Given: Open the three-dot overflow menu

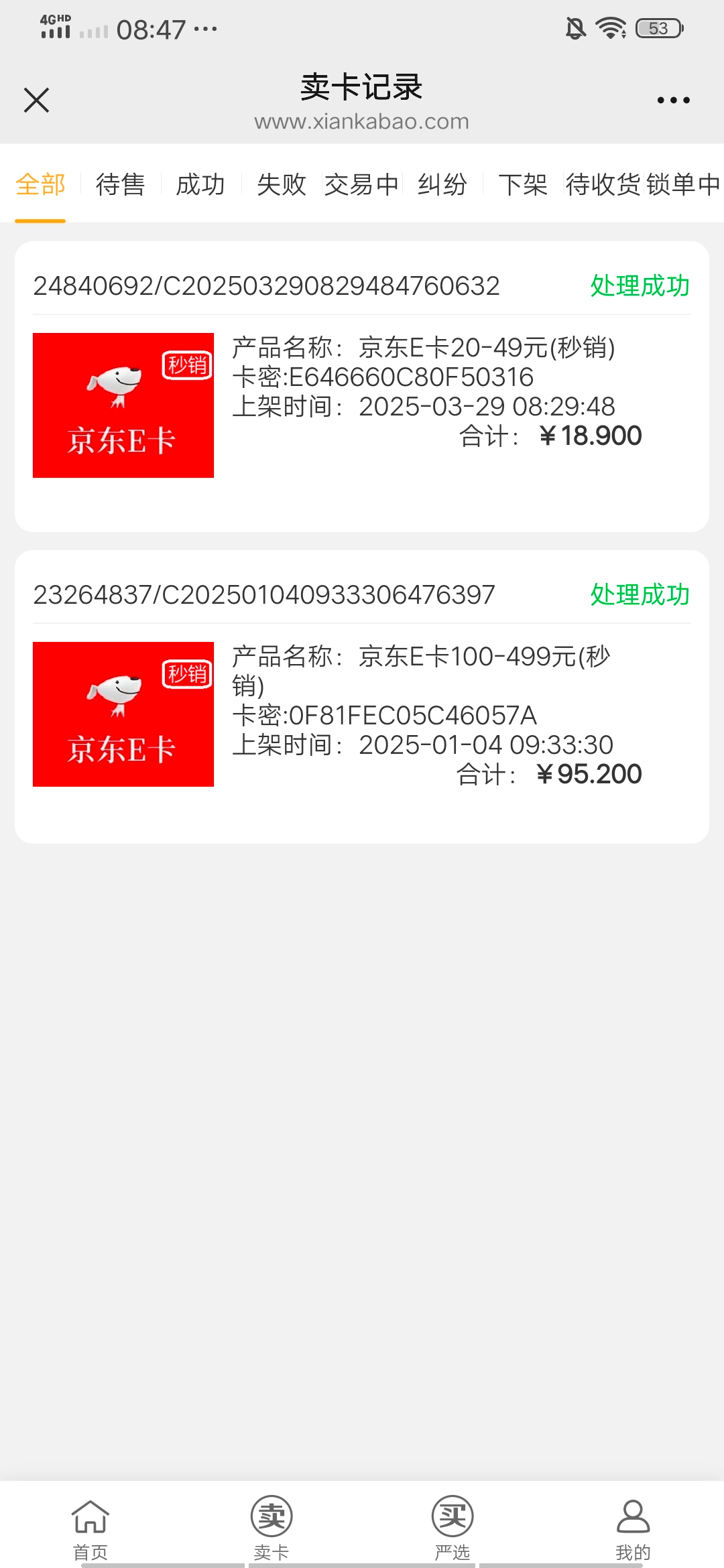Looking at the screenshot, I should click(x=673, y=101).
